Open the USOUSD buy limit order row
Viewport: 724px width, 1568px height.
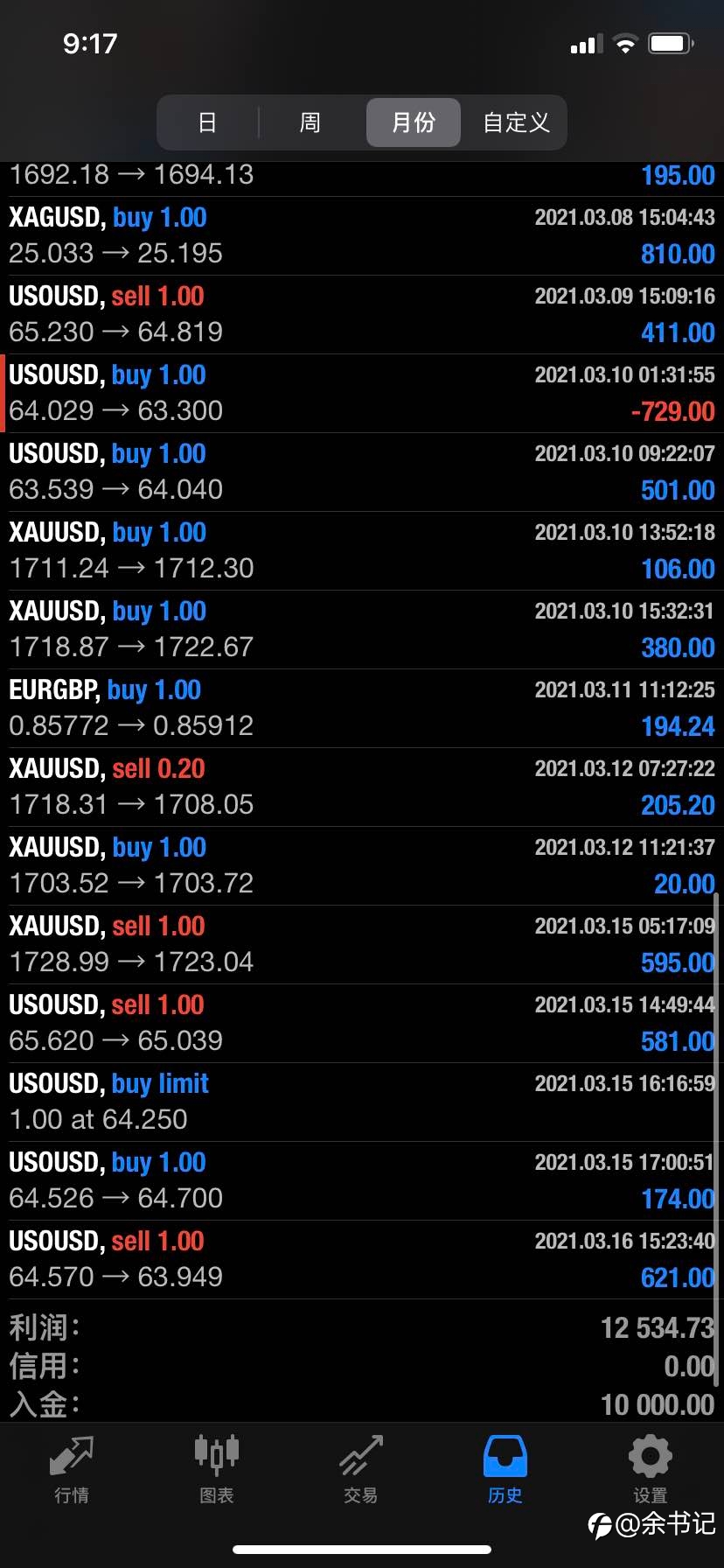point(362,1102)
